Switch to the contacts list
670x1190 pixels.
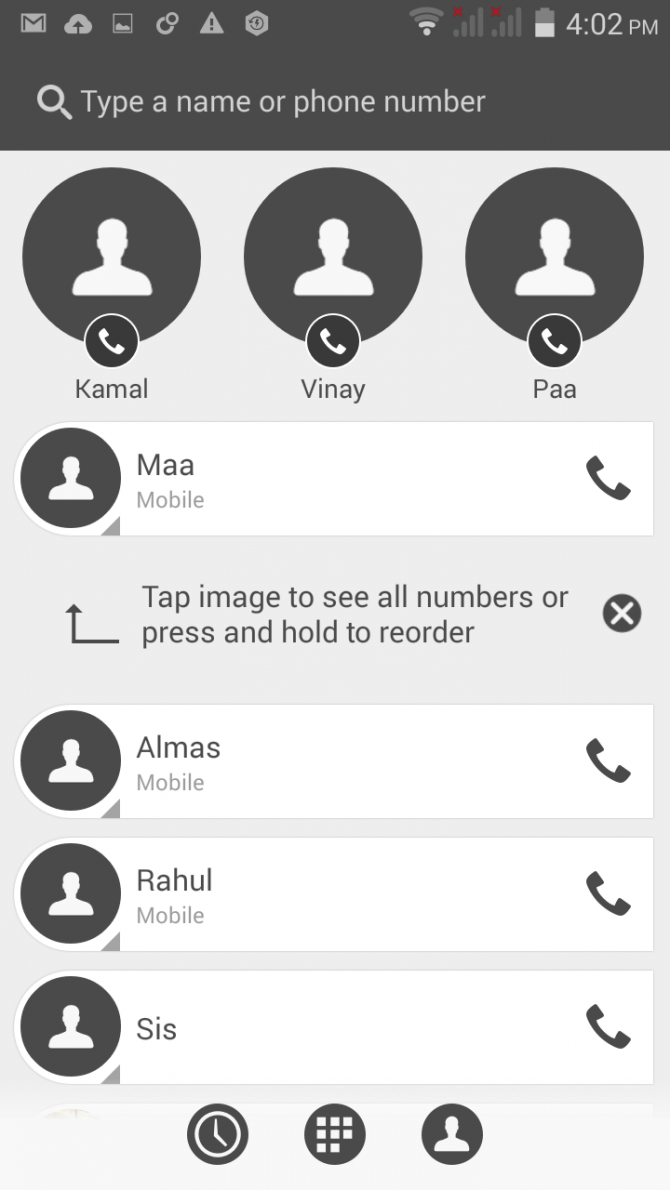coord(452,1135)
